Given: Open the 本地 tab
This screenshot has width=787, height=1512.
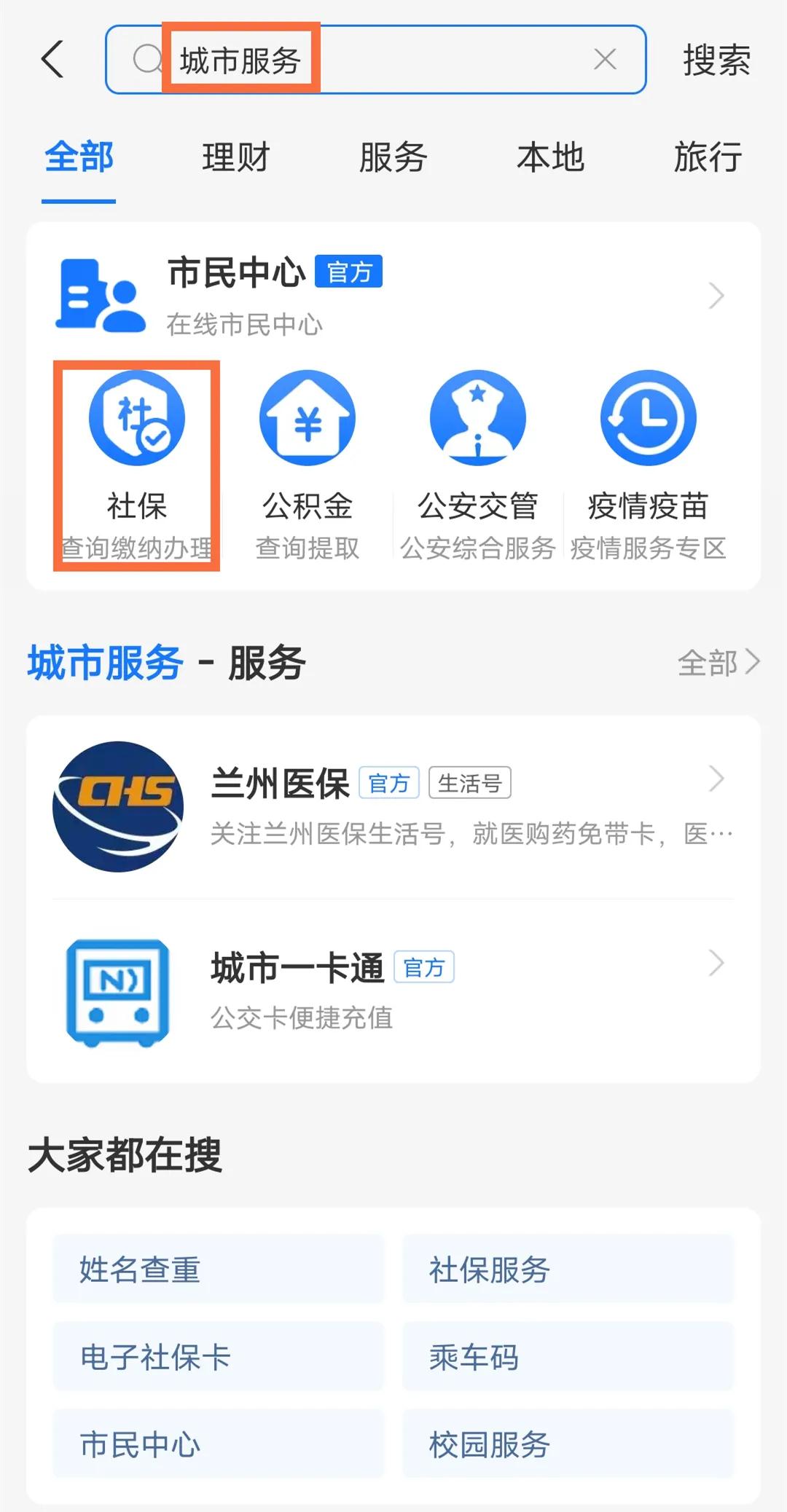Looking at the screenshot, I should coord(550,157).
